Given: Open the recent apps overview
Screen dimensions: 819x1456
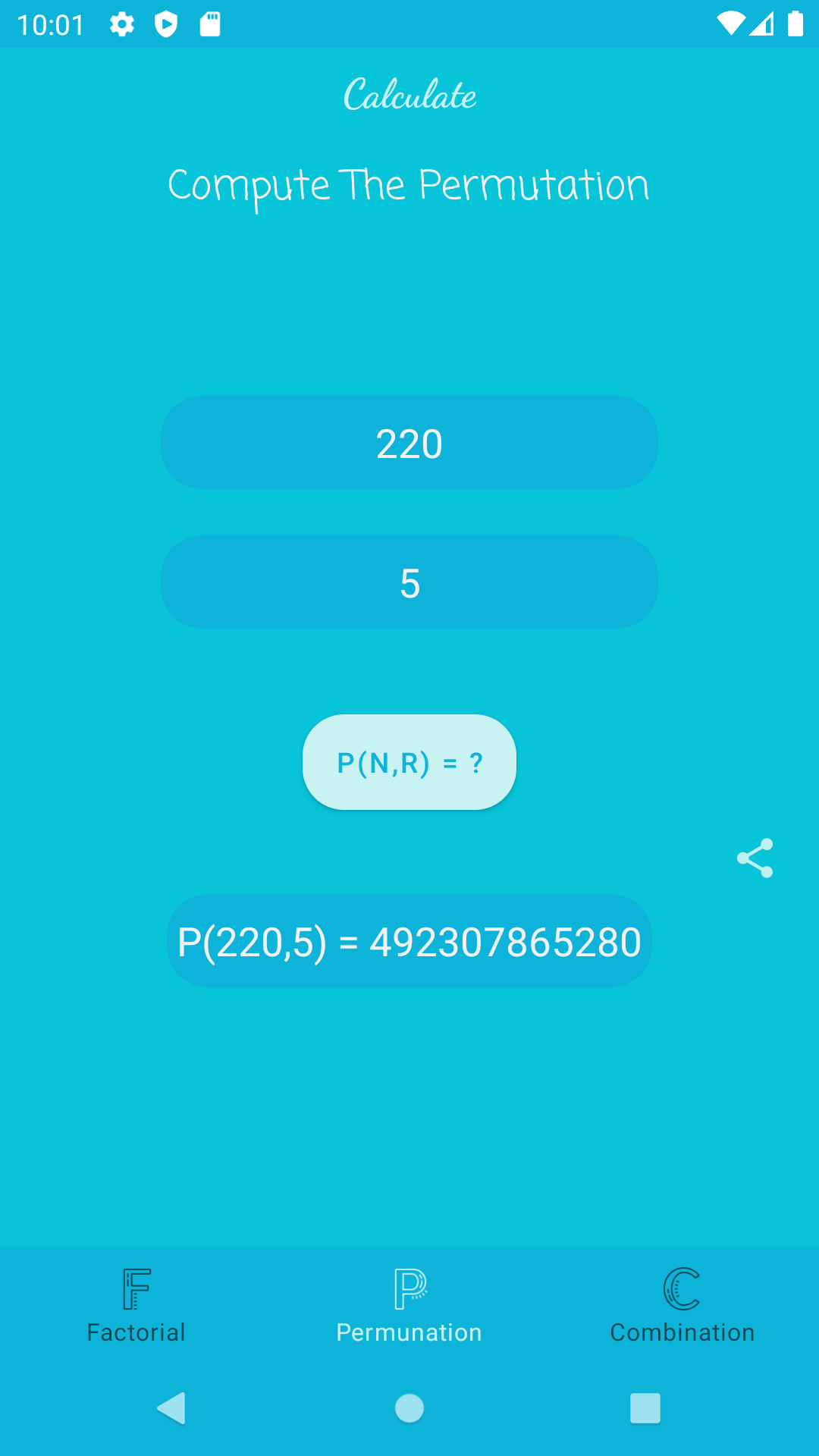Looking at the screenshot, I should 645,1408.
